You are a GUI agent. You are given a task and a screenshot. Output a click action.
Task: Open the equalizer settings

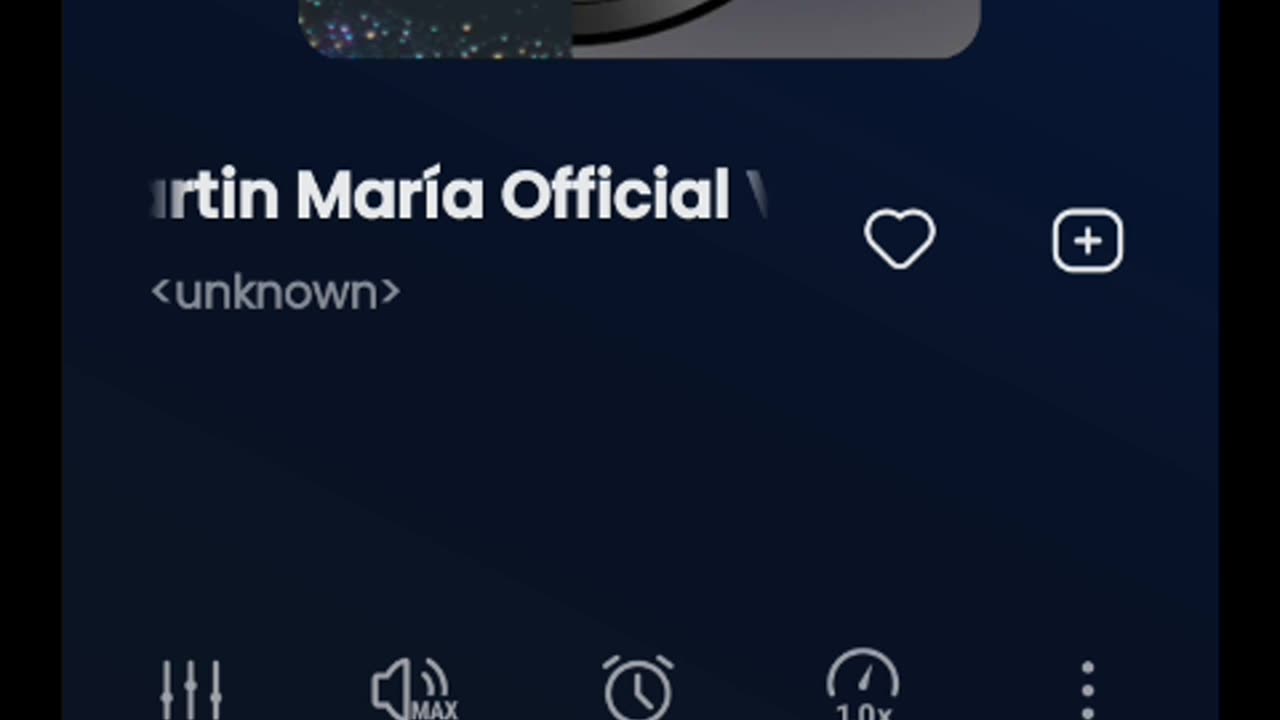[x=191, y=690]
